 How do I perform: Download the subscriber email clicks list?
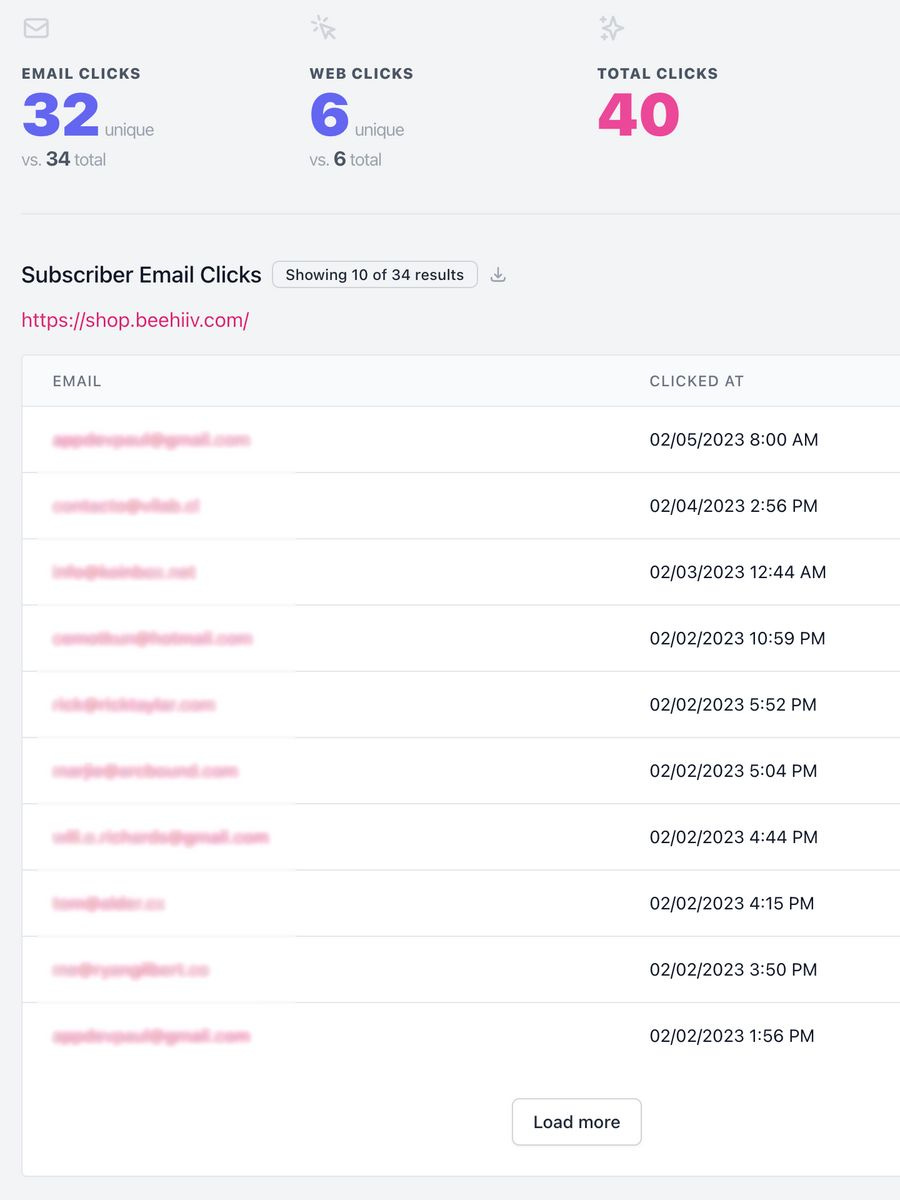[x=498, y=275]
